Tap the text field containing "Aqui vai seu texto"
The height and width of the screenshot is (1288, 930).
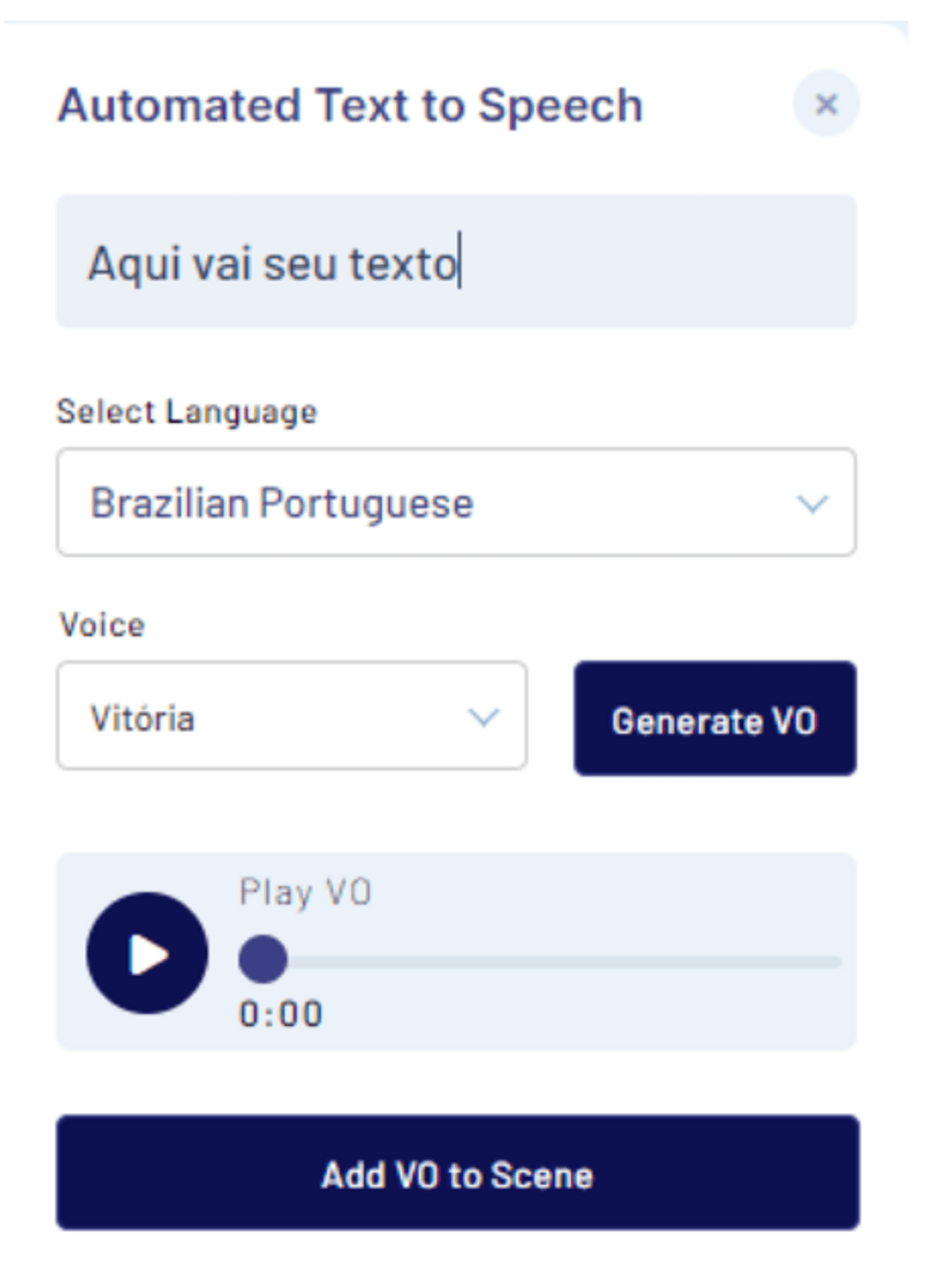click(456, 262)
